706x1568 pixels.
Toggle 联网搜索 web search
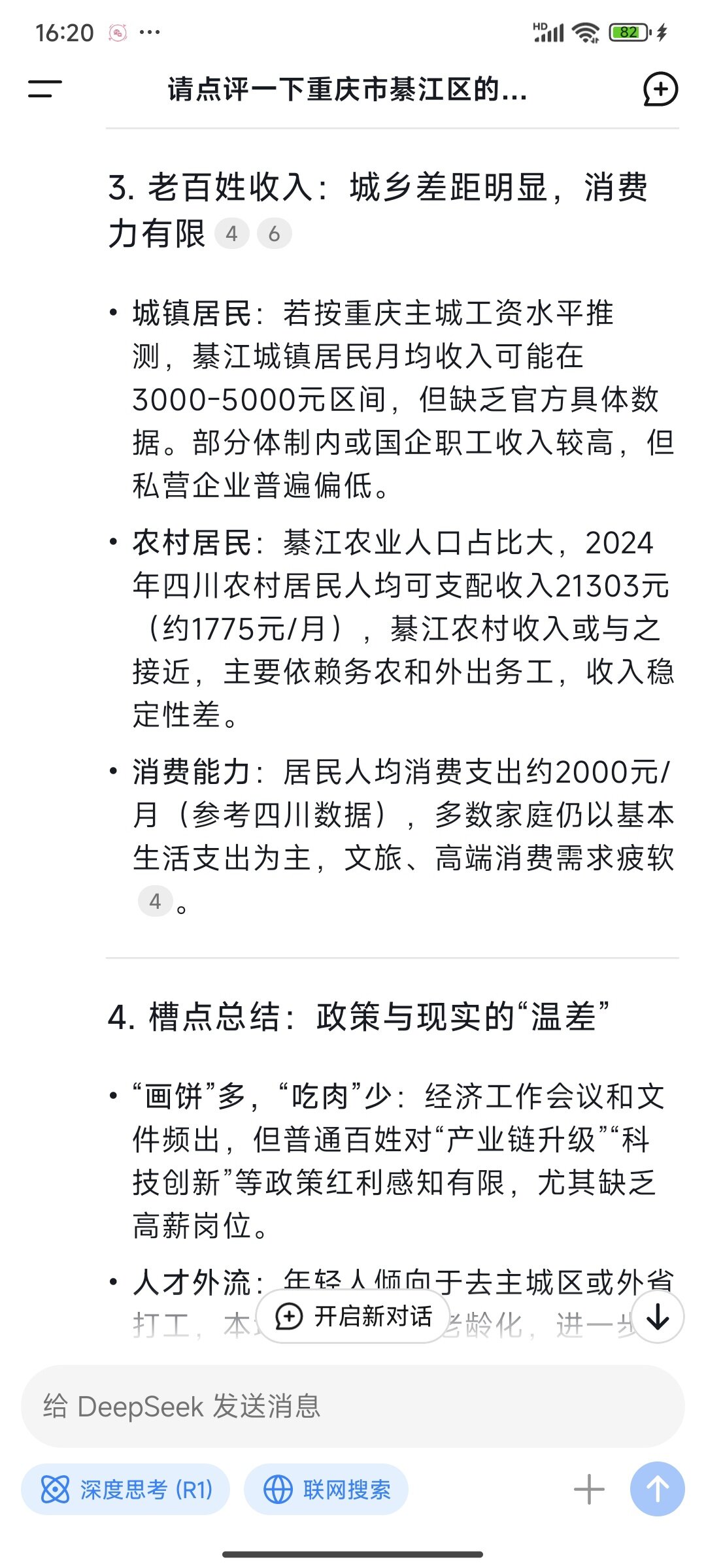point(326,1490)
